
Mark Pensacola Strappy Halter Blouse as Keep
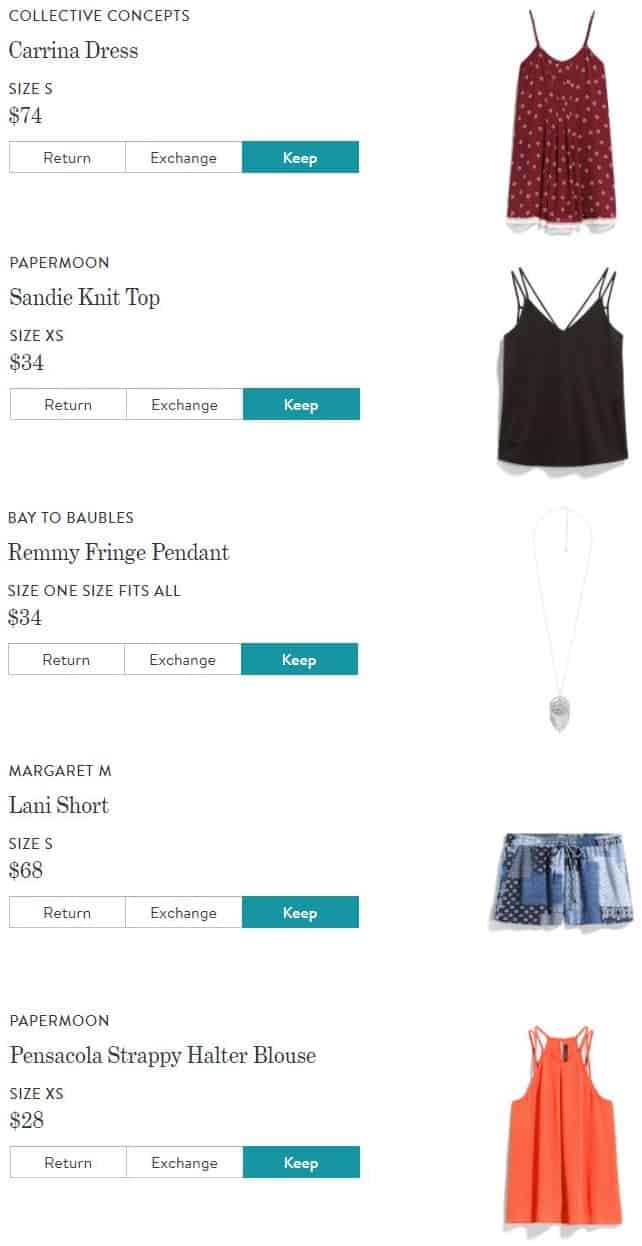(301, 1162)
